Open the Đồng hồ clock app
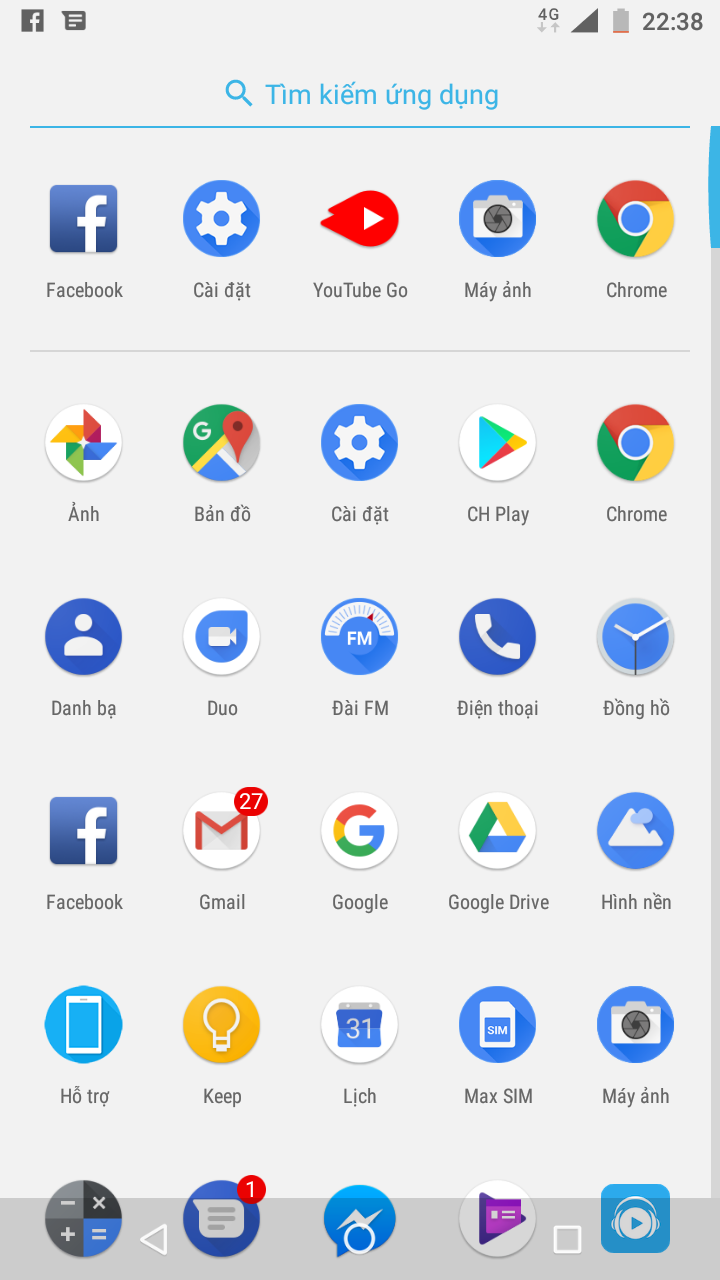The height and width of the screenshot is (1280, 720). coord(636,637)
